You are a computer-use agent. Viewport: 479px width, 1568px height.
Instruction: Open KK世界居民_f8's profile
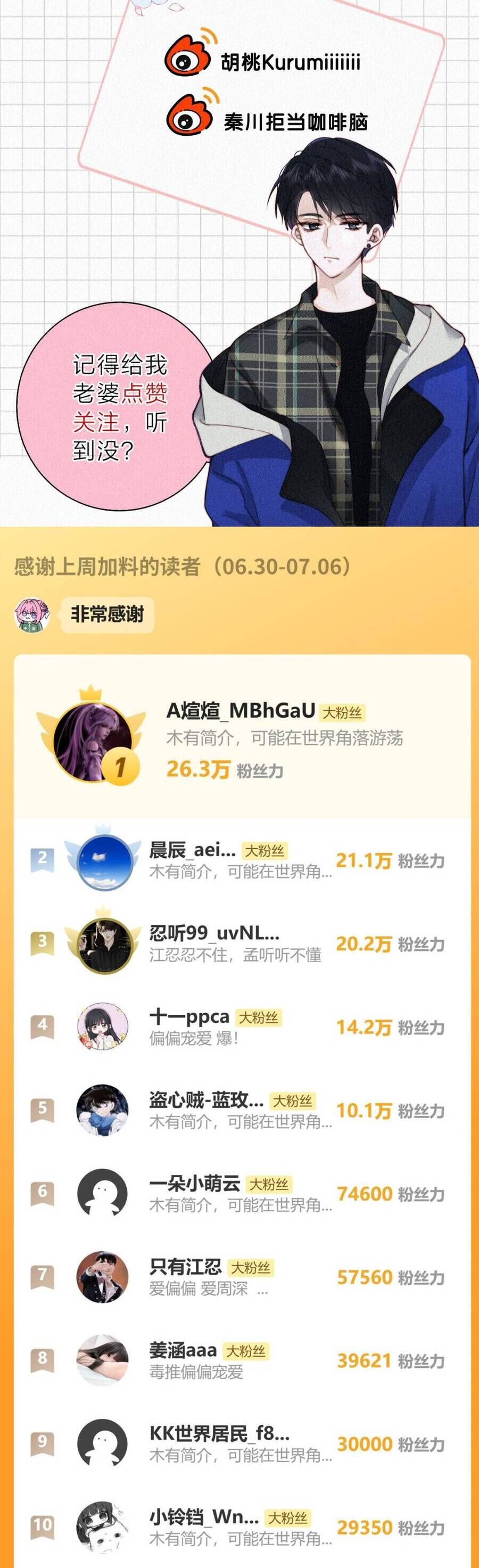coord(219,1433)
